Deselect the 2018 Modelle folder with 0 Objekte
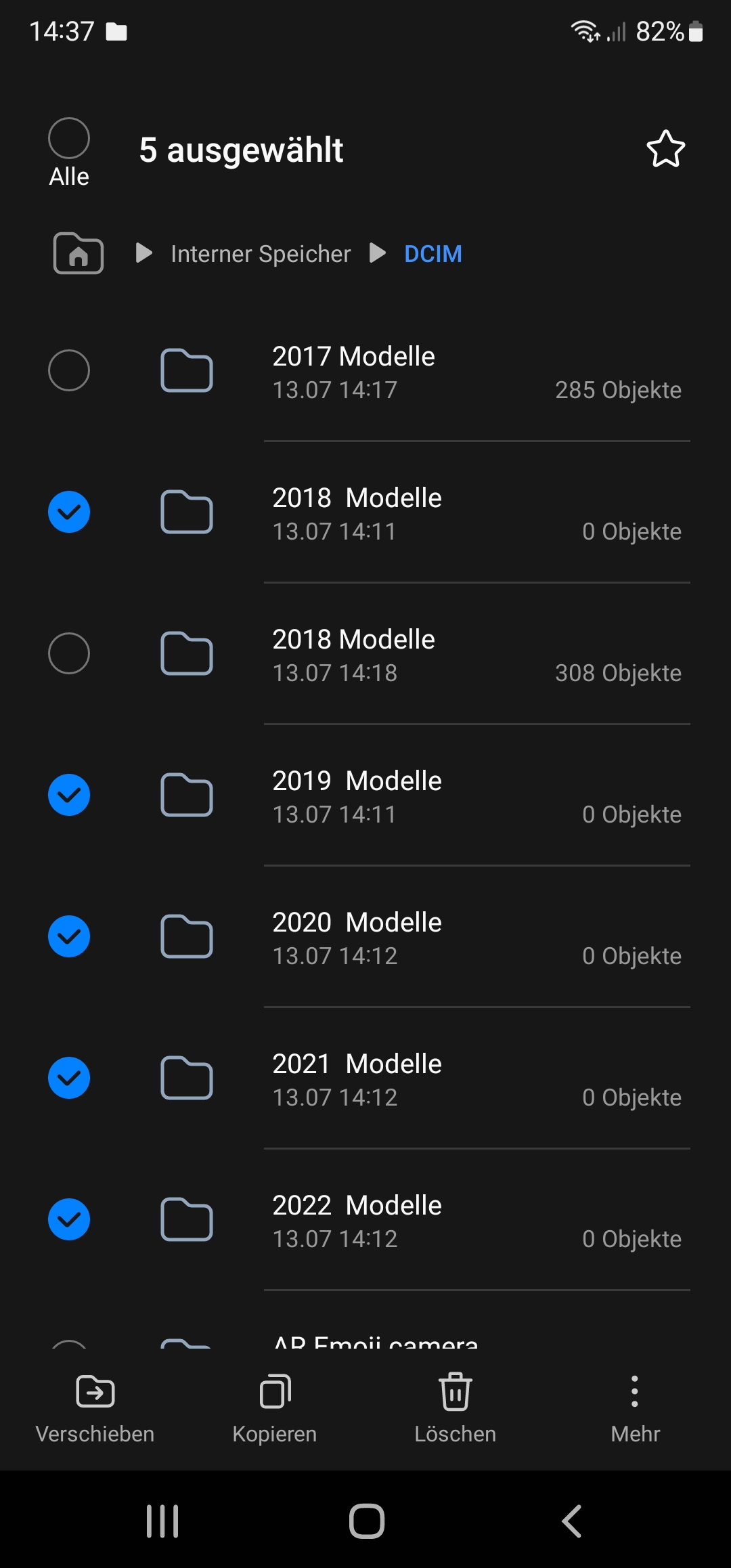This screenshot has height=1568, width=731. (69, 512)
